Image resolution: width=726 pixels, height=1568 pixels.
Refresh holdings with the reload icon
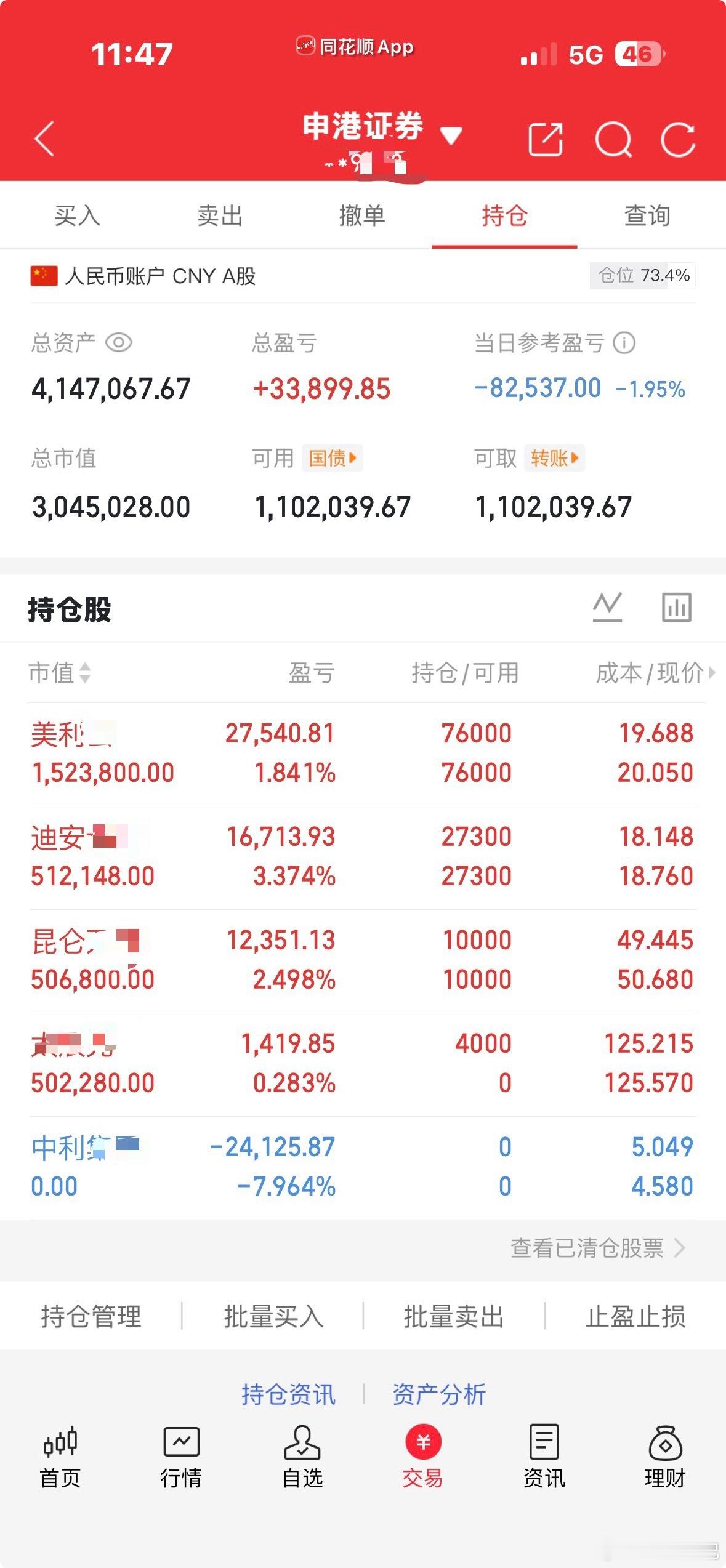click(678, 140)
